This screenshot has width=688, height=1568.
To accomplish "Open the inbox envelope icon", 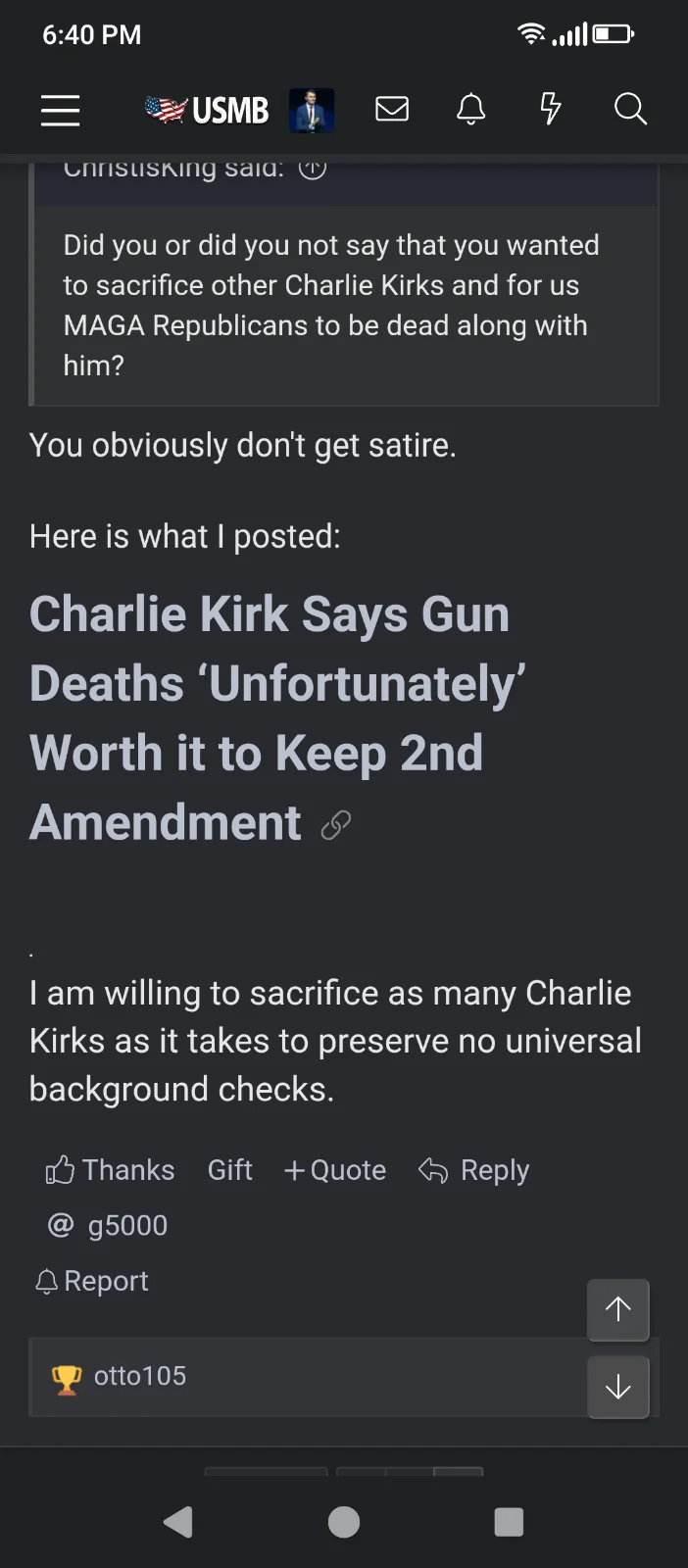I will pyautogui.click(x=392, y=109).
